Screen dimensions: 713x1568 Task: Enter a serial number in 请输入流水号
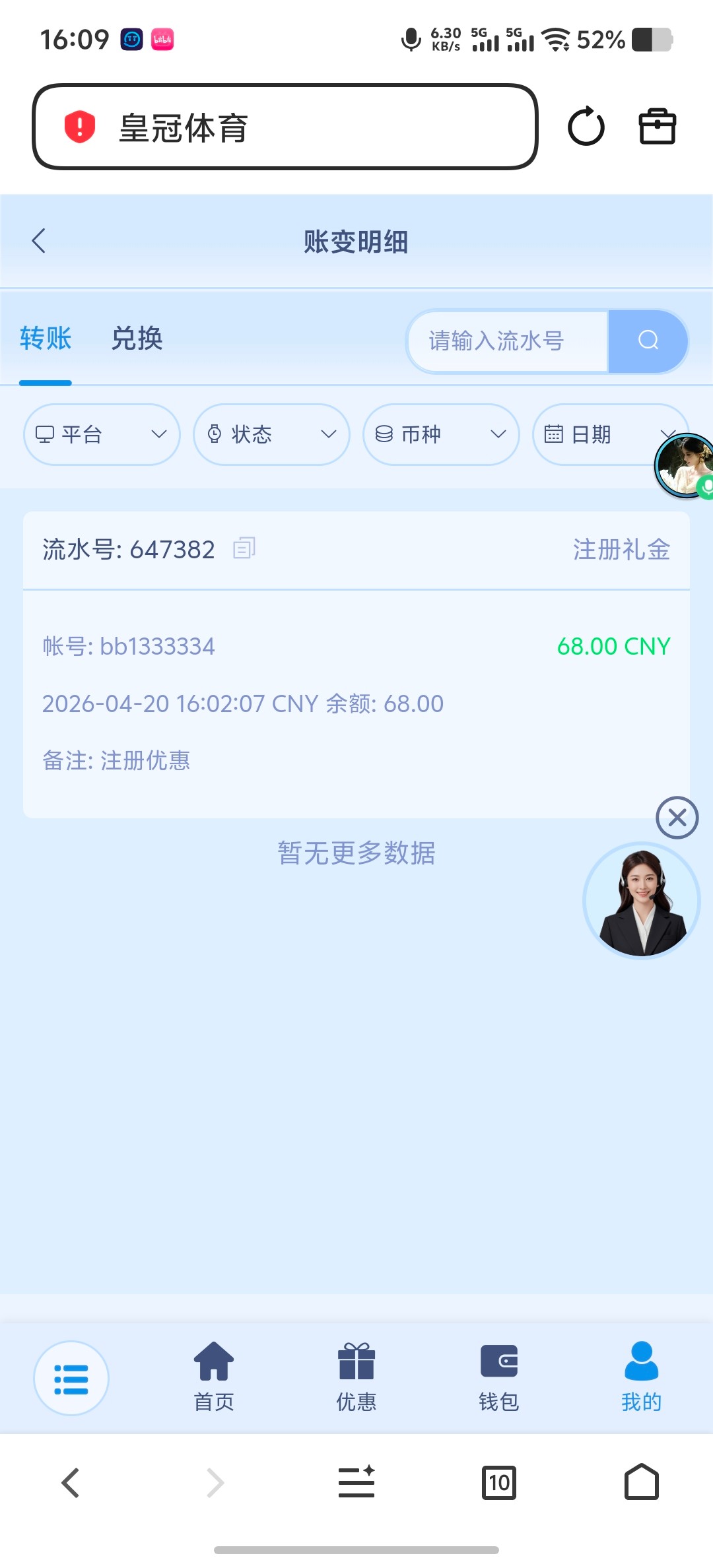pyautogui.click(x=507, y=341)
